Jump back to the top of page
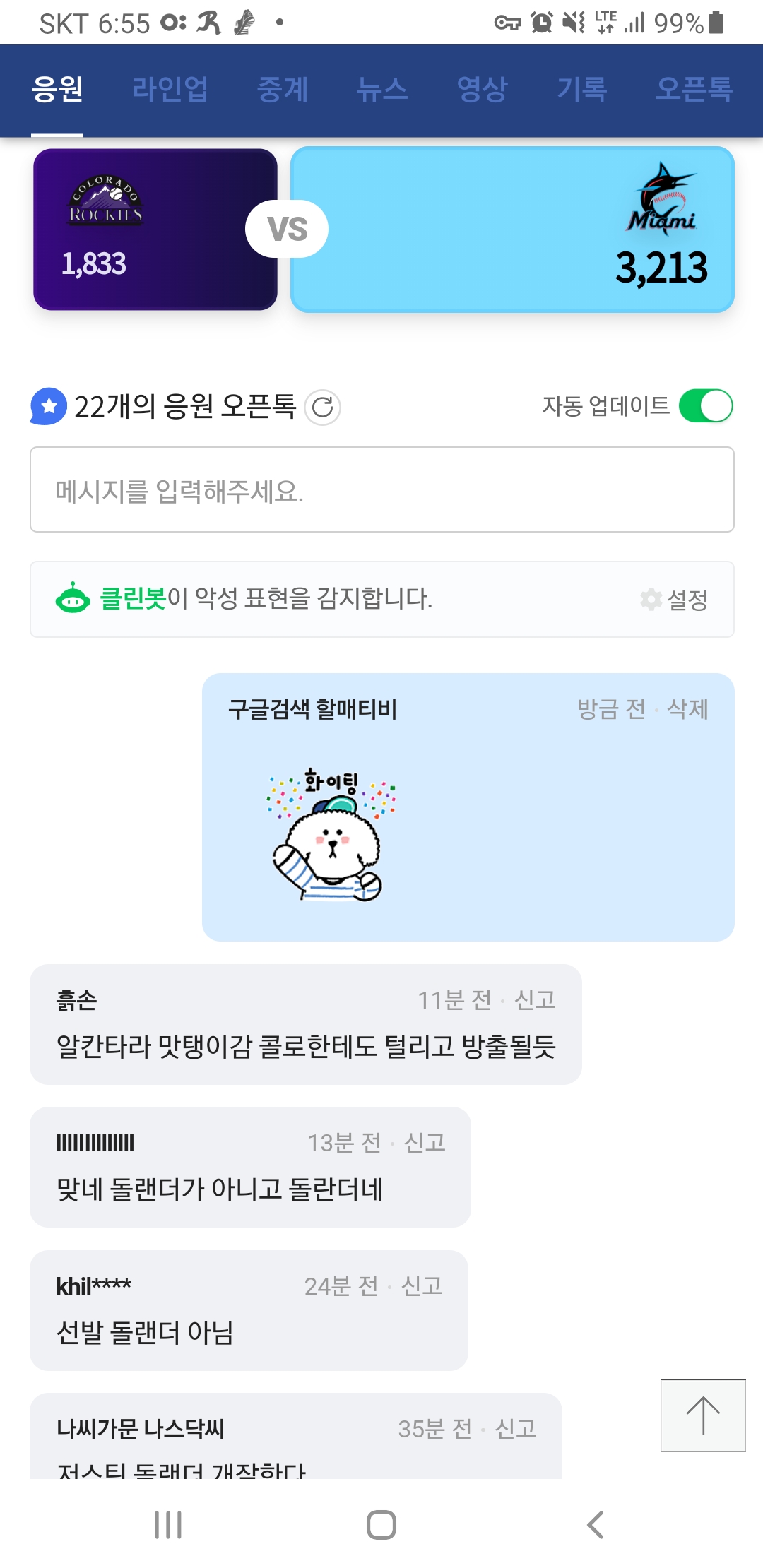Viewport: 763px width, 1568px height. [x=703, y=1415]
